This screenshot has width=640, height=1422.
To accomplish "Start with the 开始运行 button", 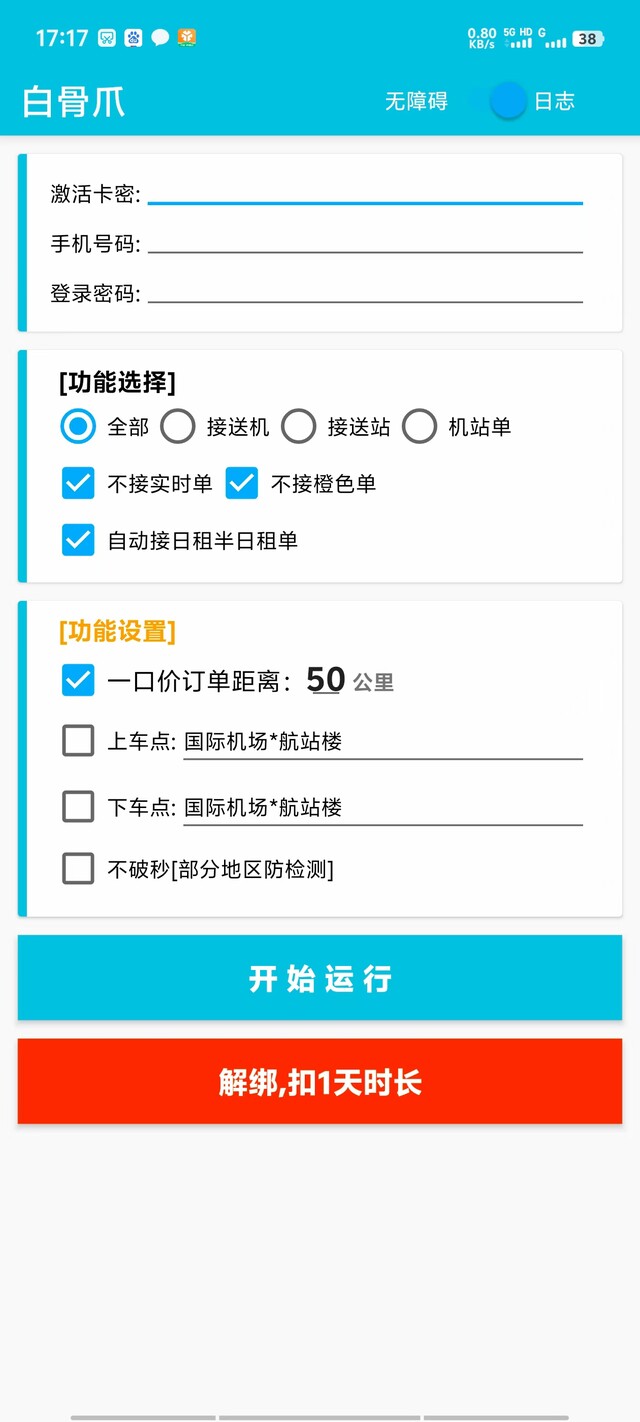I will point(320,978).
